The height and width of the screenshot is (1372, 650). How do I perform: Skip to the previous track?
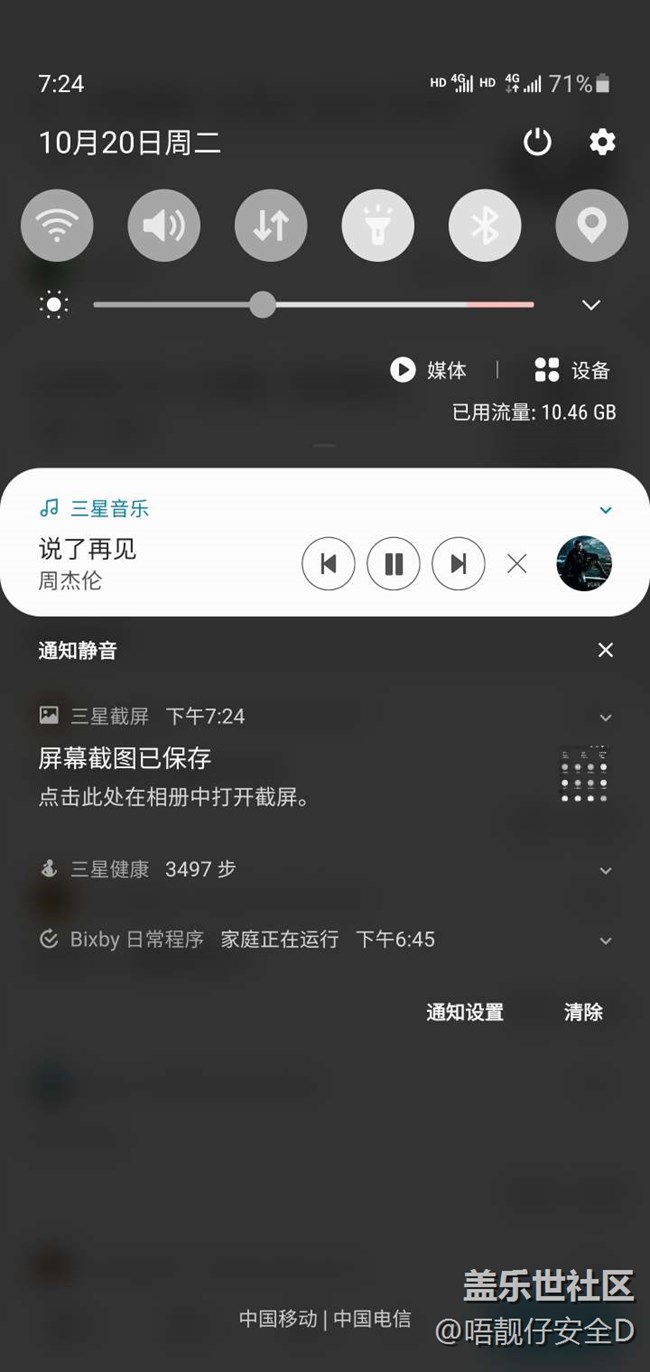pyautogui.click(x=328, y=564)
